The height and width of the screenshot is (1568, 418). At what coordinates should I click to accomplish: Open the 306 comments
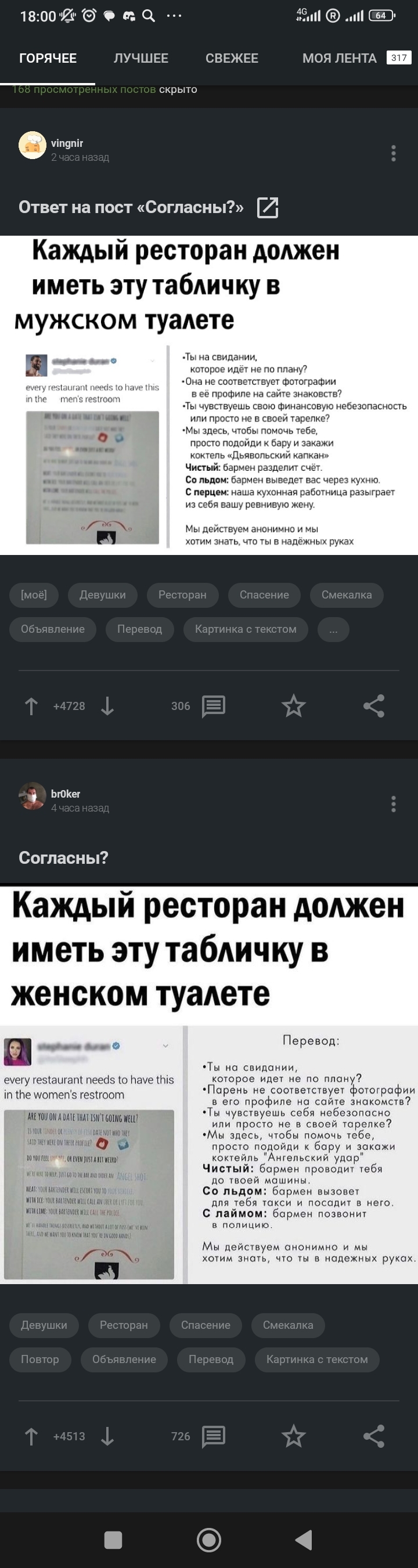pyautogui.click(x=213, y=706)
